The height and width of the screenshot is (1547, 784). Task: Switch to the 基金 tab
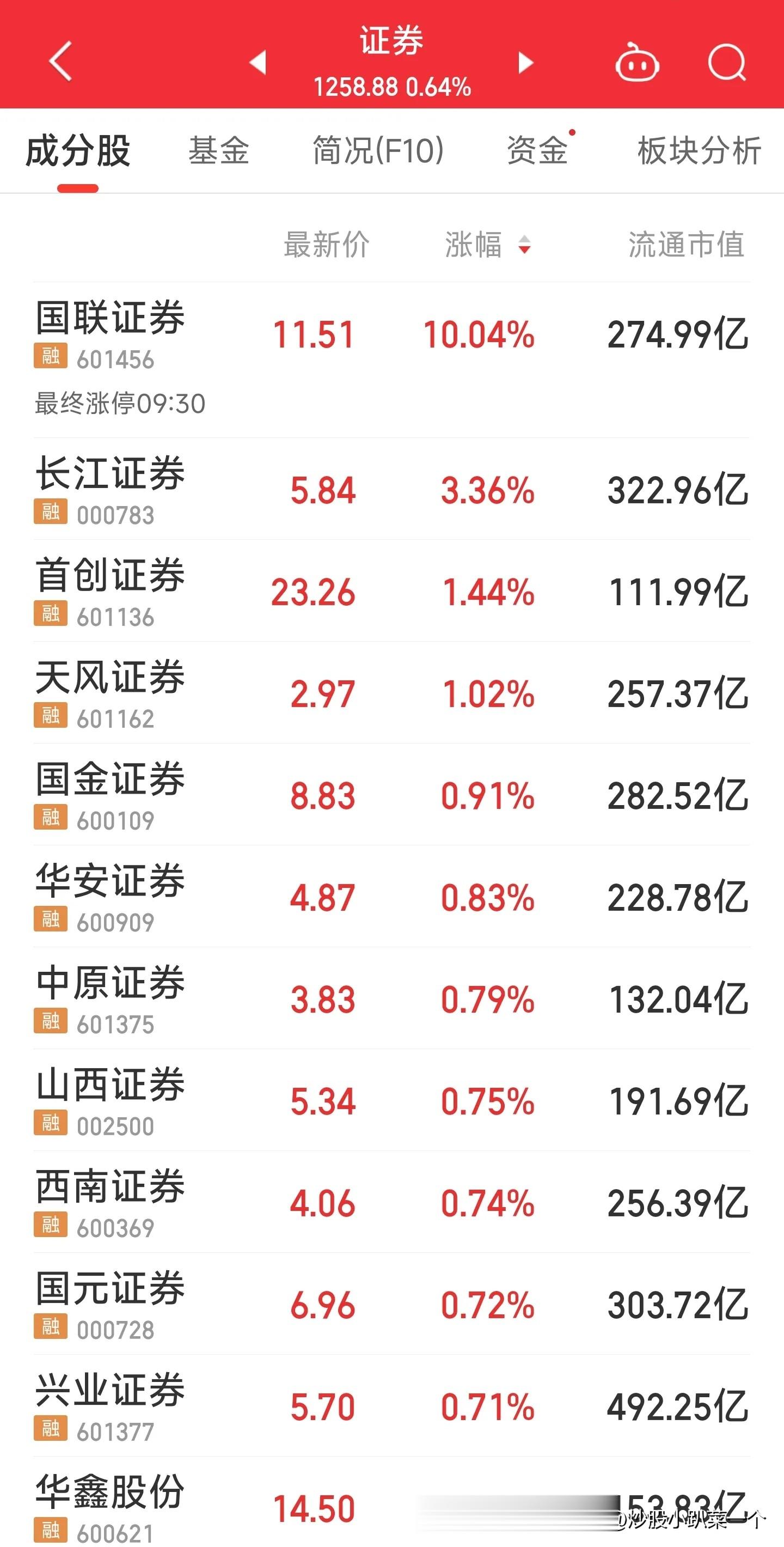pyautogui.click(x=218, y=150)
